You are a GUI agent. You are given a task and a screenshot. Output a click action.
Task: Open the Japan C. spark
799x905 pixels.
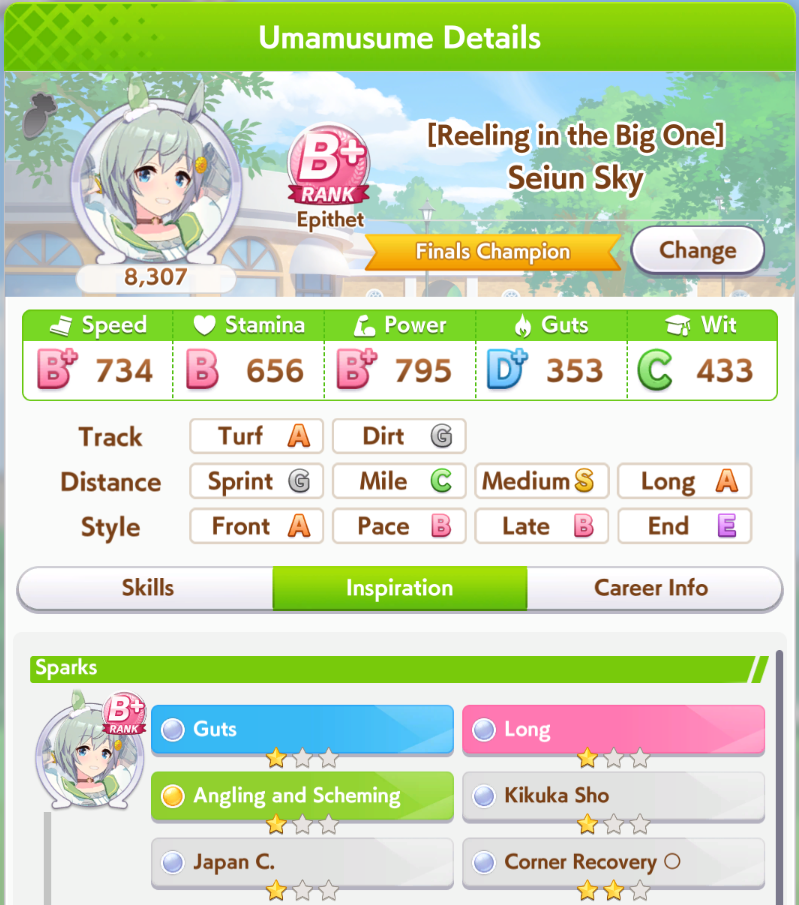click(302, 862)
